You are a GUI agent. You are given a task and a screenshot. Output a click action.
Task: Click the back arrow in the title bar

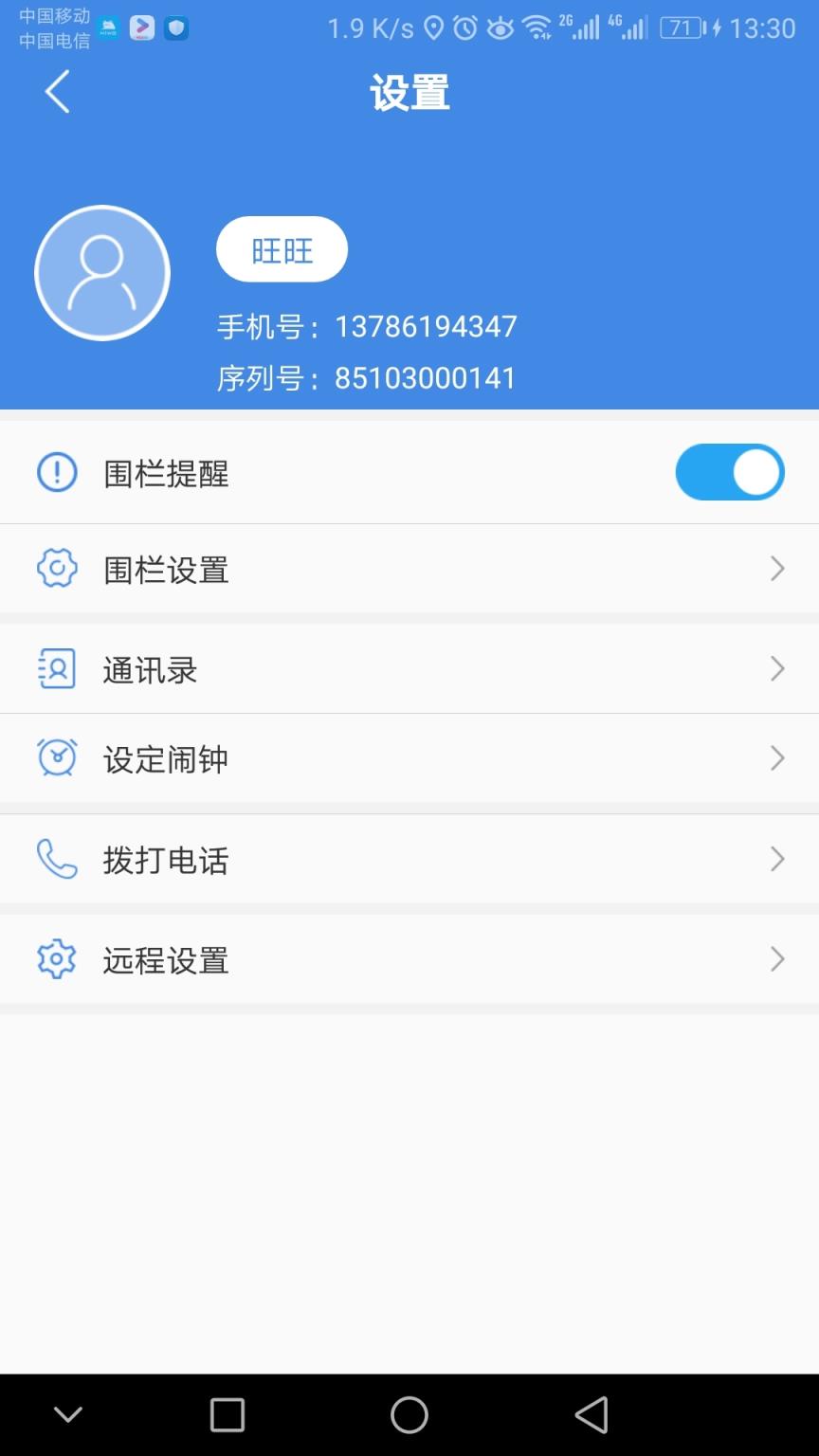click(x=55, y=91)
